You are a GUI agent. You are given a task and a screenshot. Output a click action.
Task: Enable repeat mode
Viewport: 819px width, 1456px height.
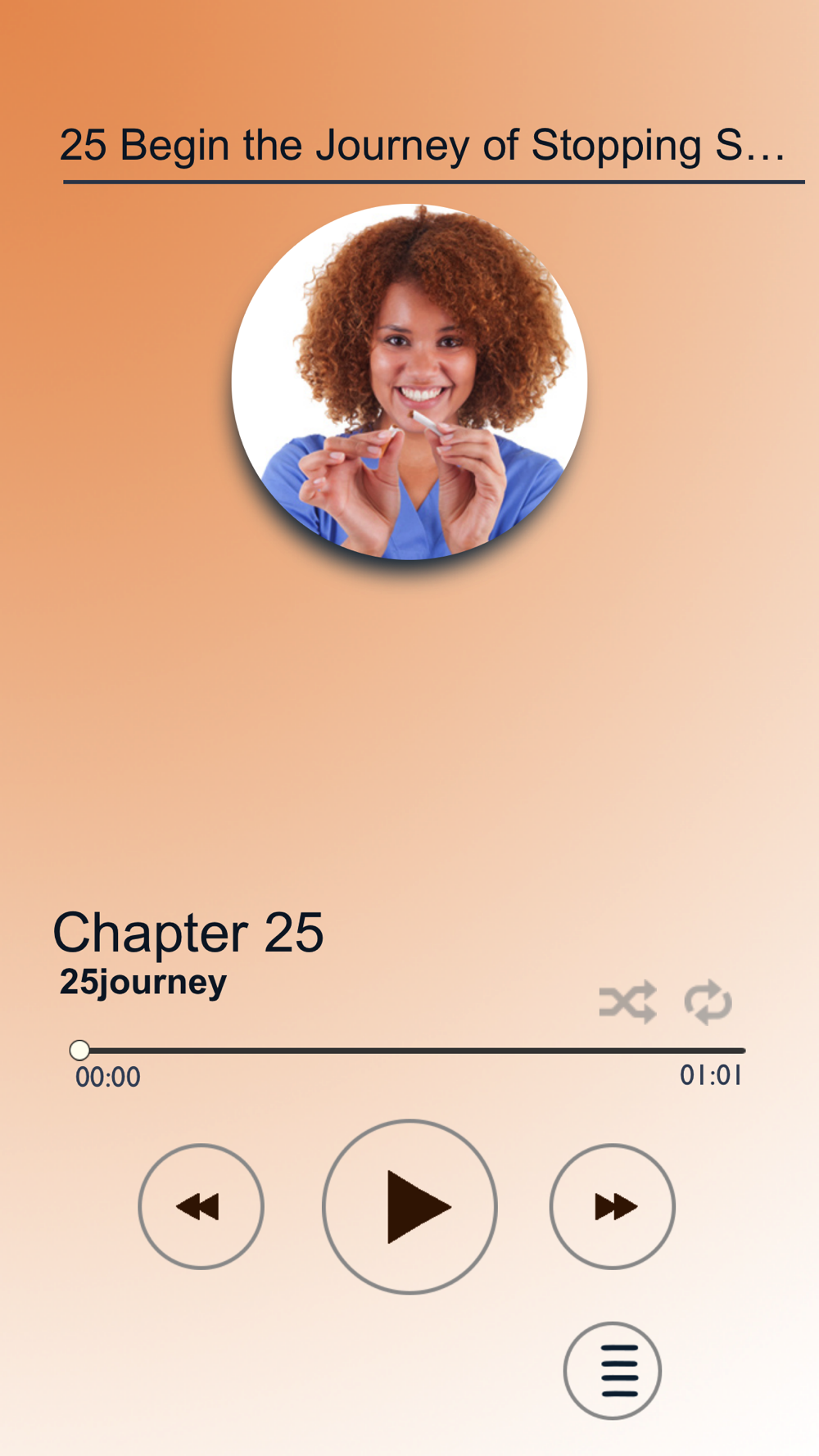click(x=708, y=1002)
